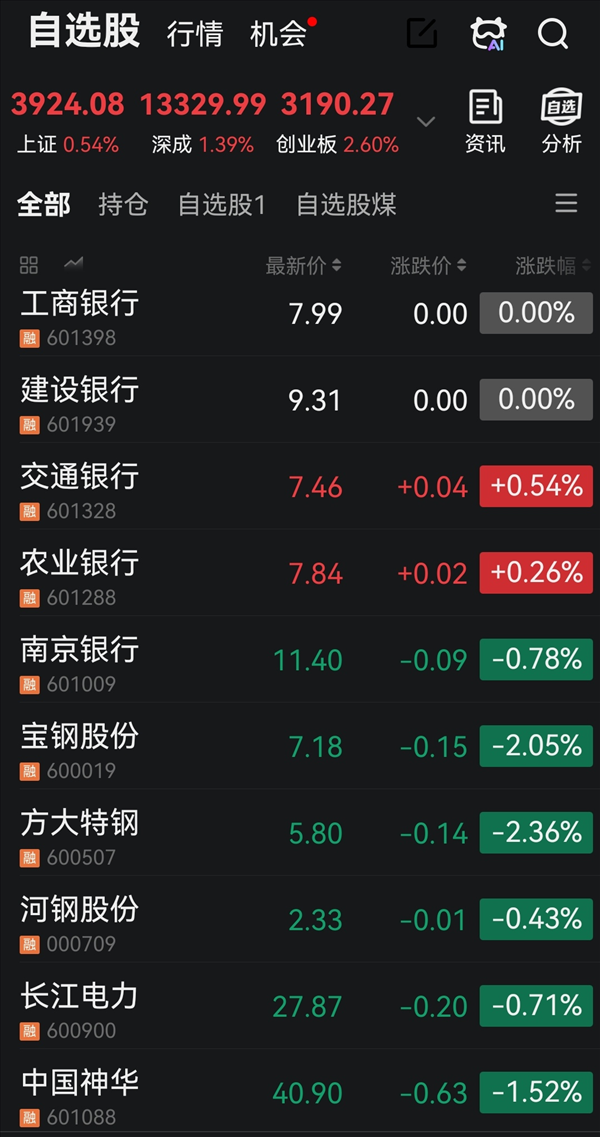
Task: Select the 自选股煤 group tab
Action: tap(346, 205)
